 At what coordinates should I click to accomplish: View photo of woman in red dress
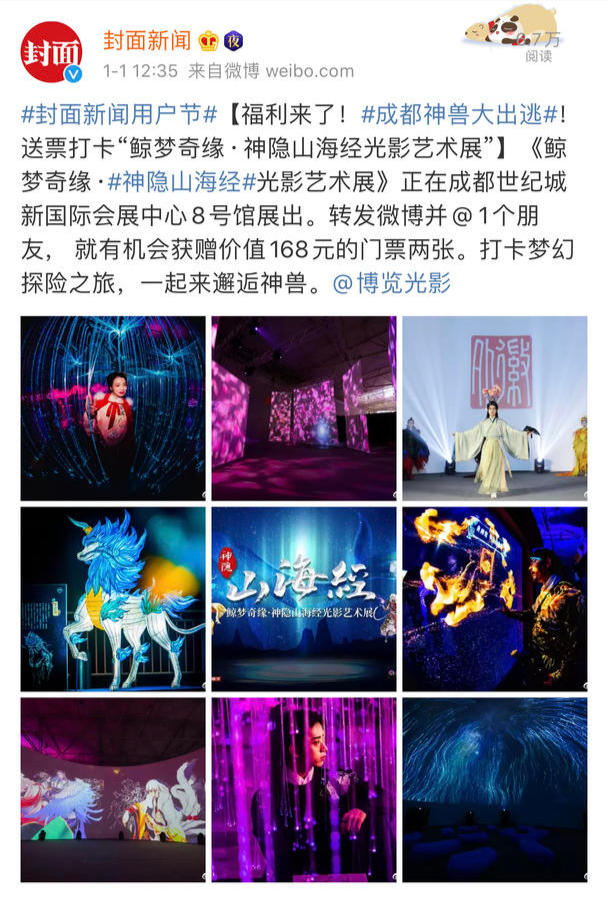112,408
